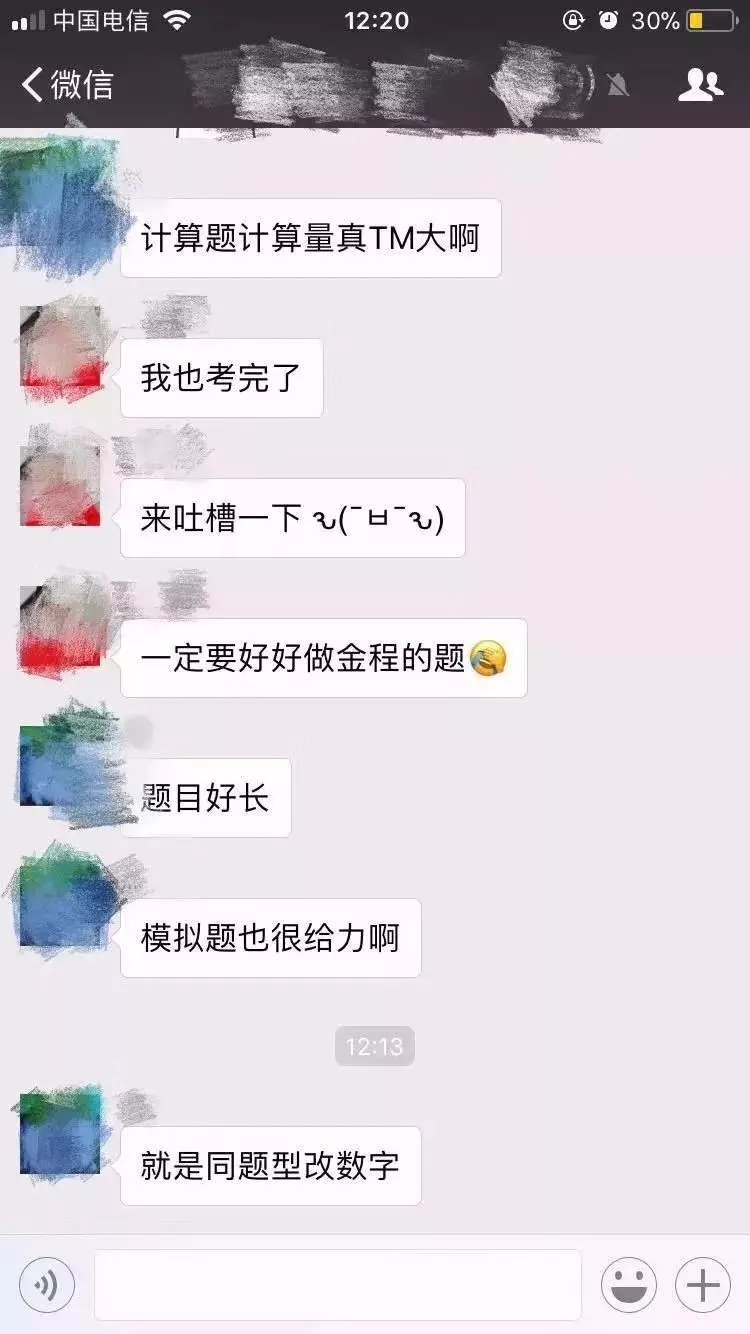Open the plus attachments menu
The width and height of the screenshot is (750, 1334).
(x=703, y=1285)
